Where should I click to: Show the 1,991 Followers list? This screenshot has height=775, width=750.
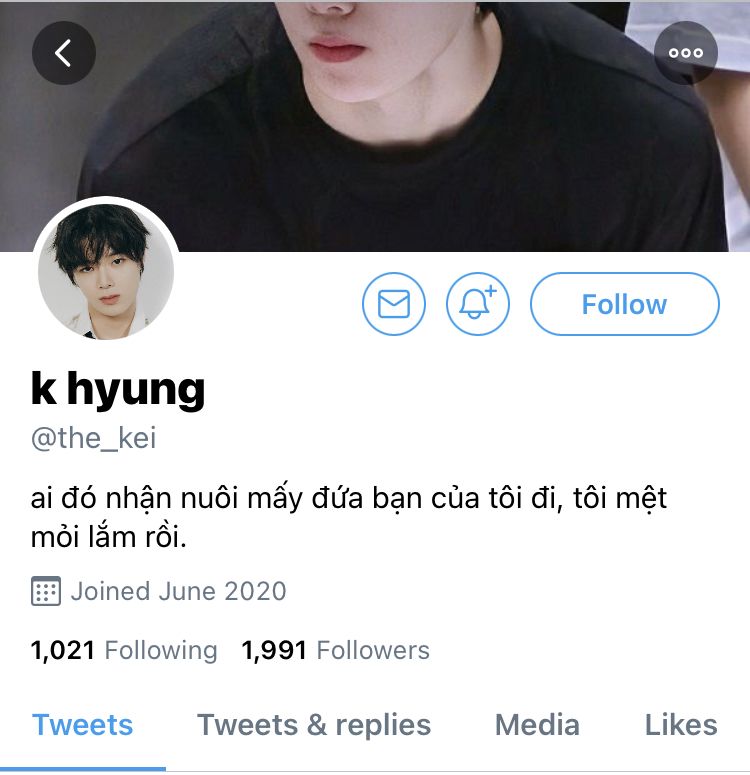(336, 650)
